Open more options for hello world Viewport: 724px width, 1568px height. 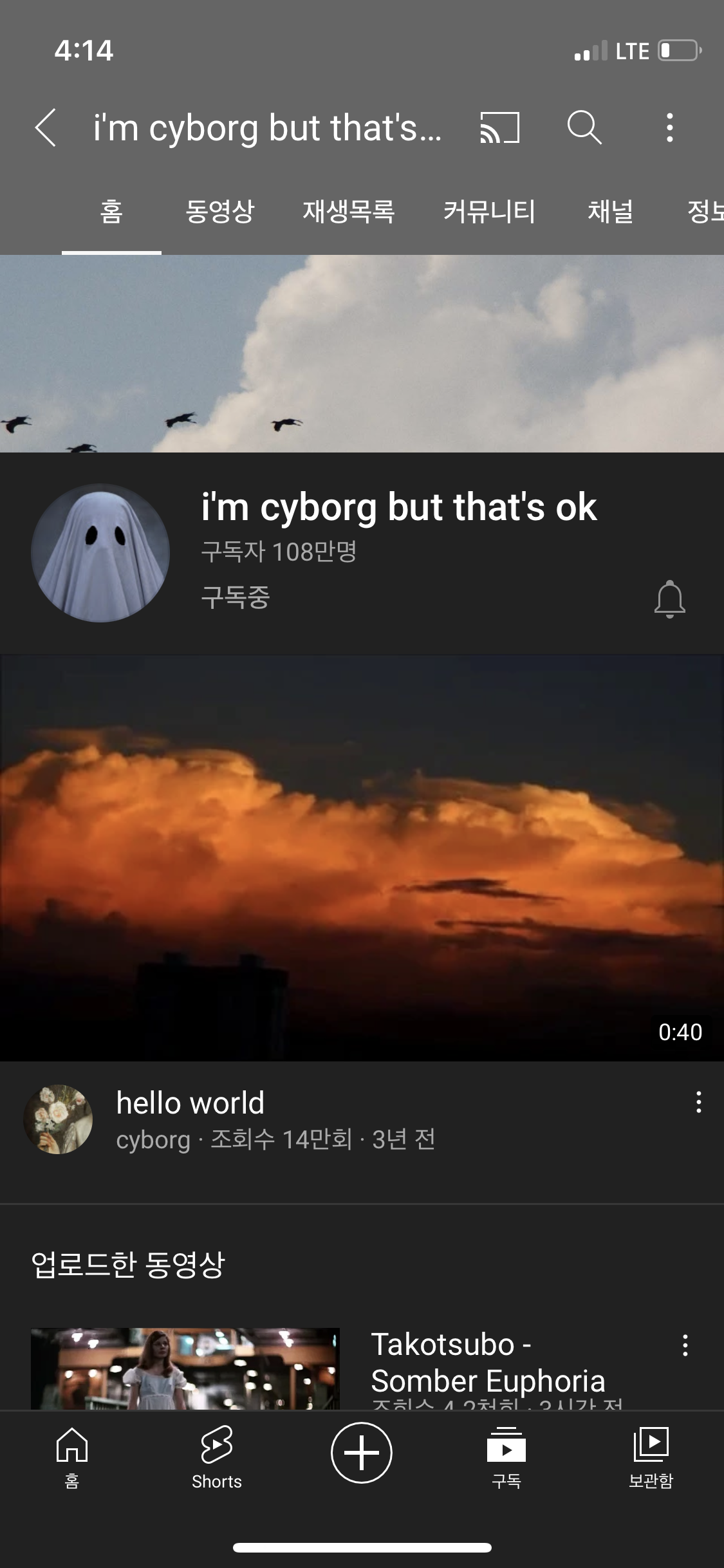(698, 1103)
